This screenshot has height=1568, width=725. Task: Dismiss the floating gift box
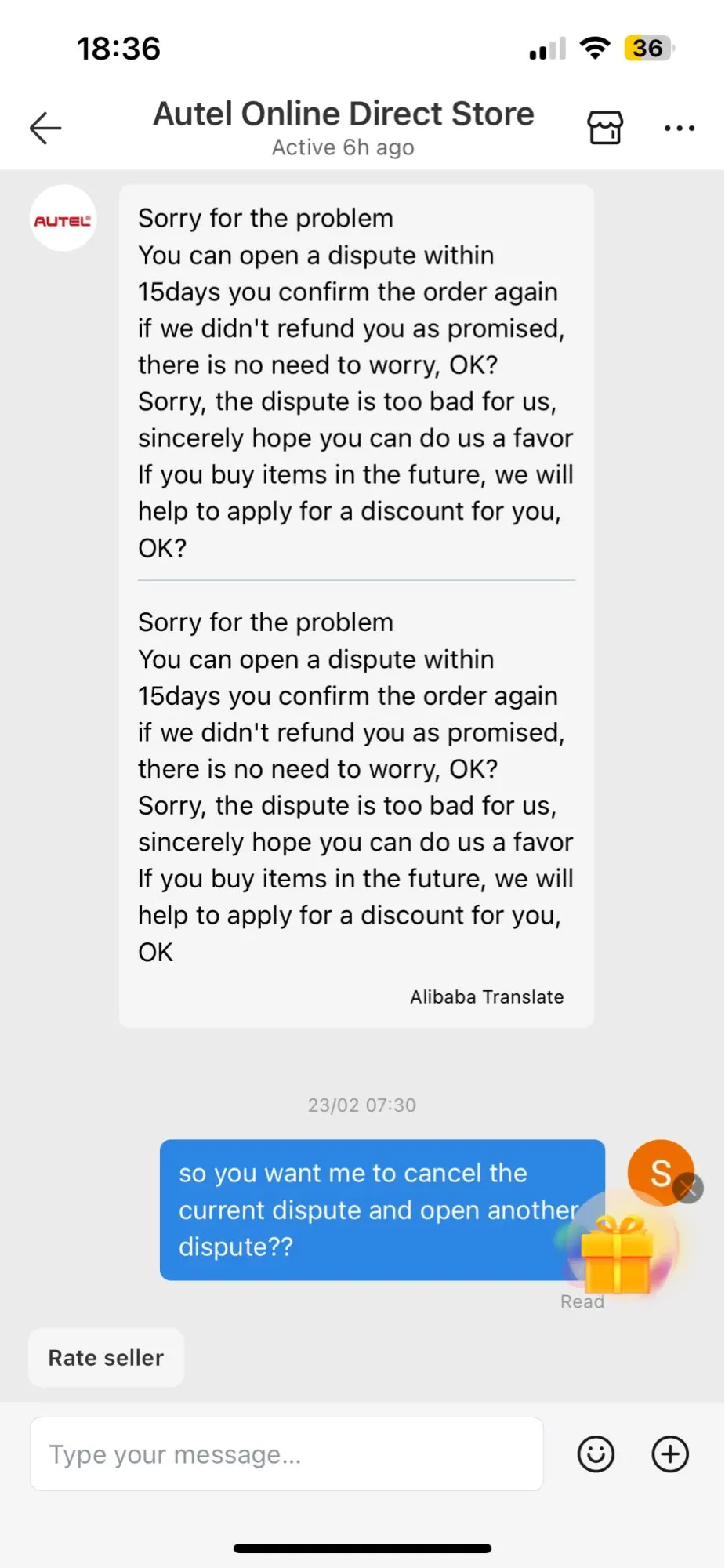[689, 1188]
